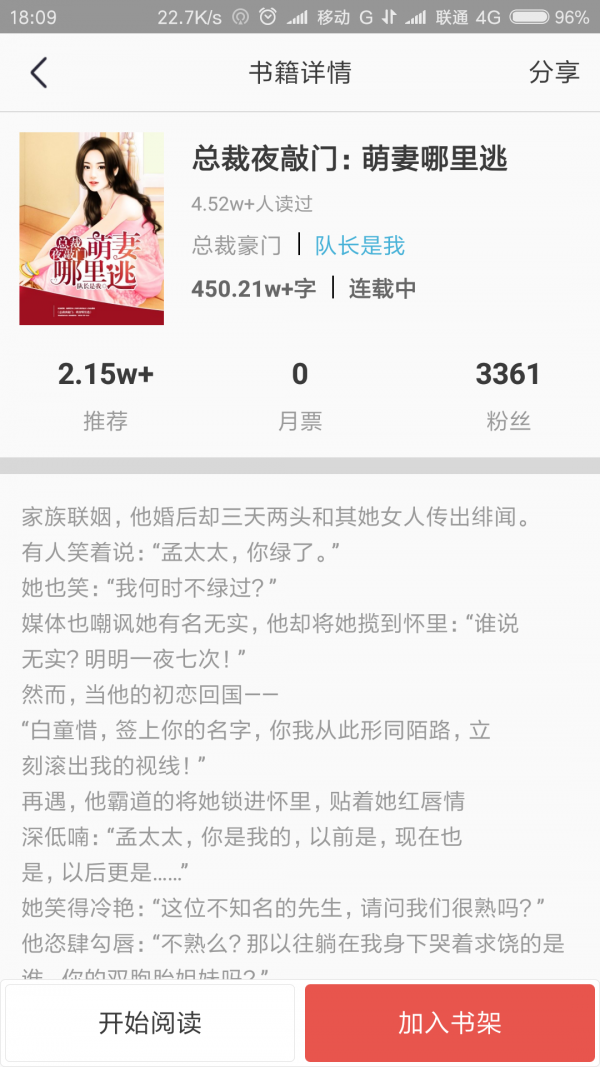Tap 分享 to share this book
This screenshot has height=1067, width=600.
(554, 73)
